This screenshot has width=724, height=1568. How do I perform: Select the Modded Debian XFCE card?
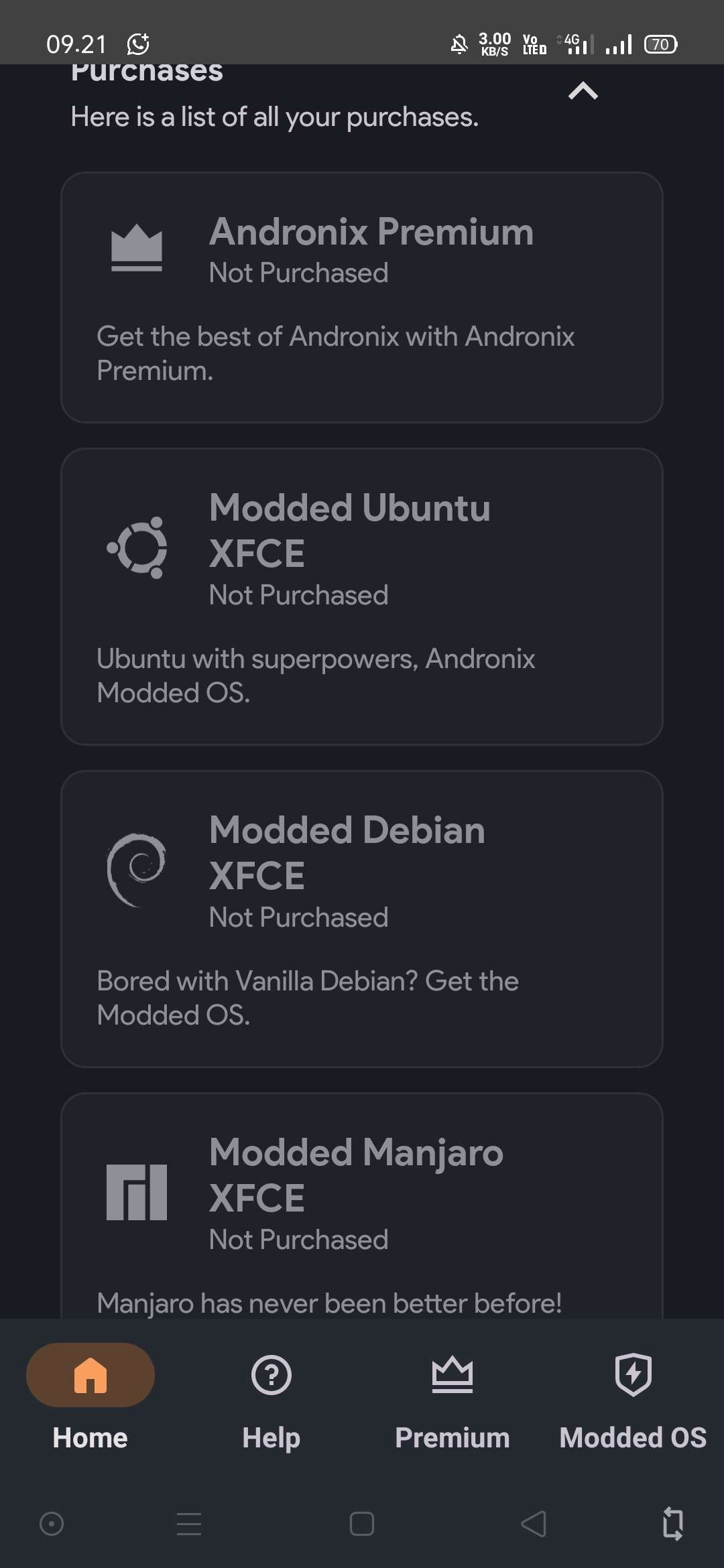[x=362, y=918]
